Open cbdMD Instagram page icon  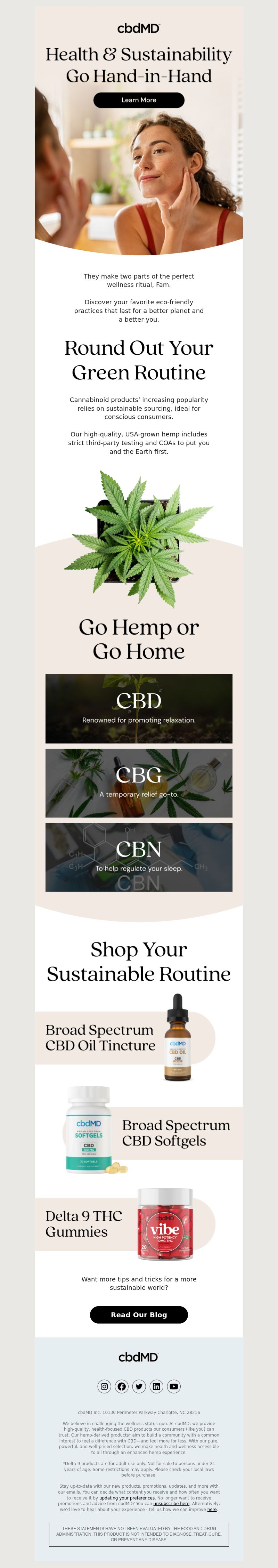(x=105, y=1386)
